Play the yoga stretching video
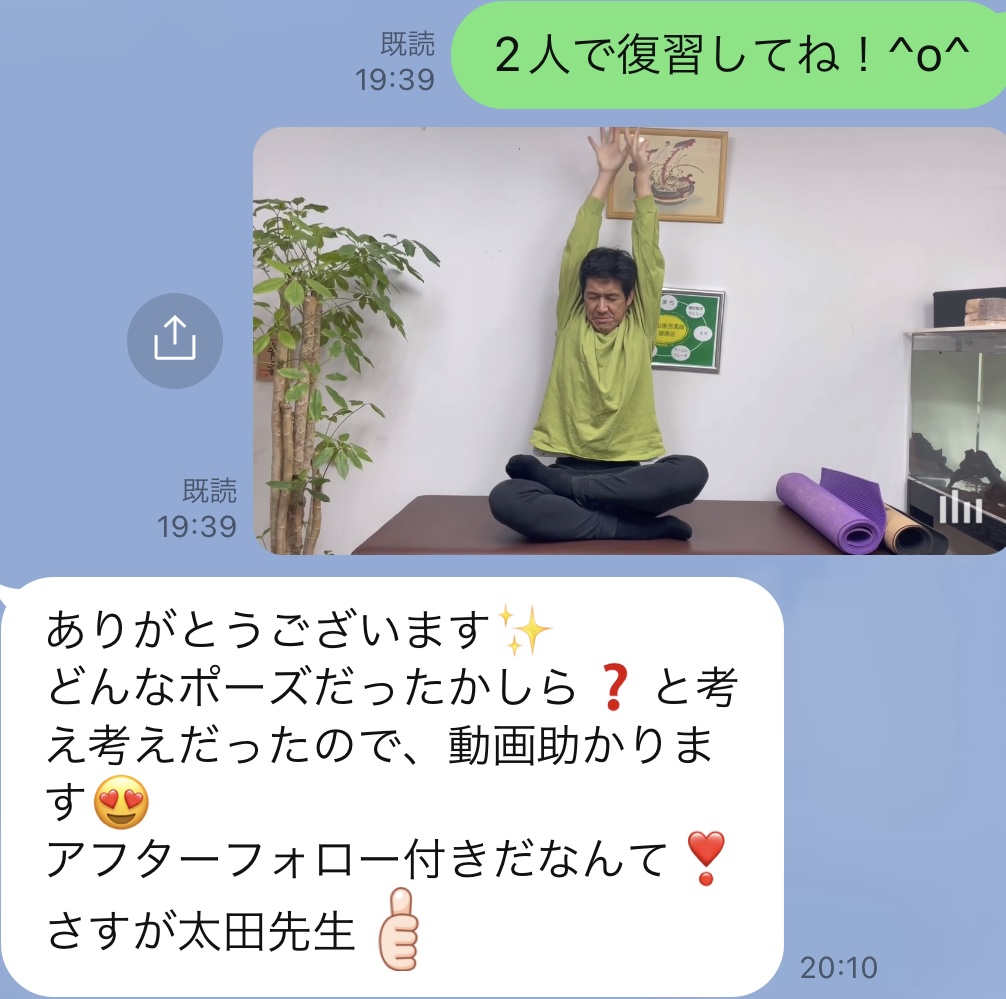 628,340
